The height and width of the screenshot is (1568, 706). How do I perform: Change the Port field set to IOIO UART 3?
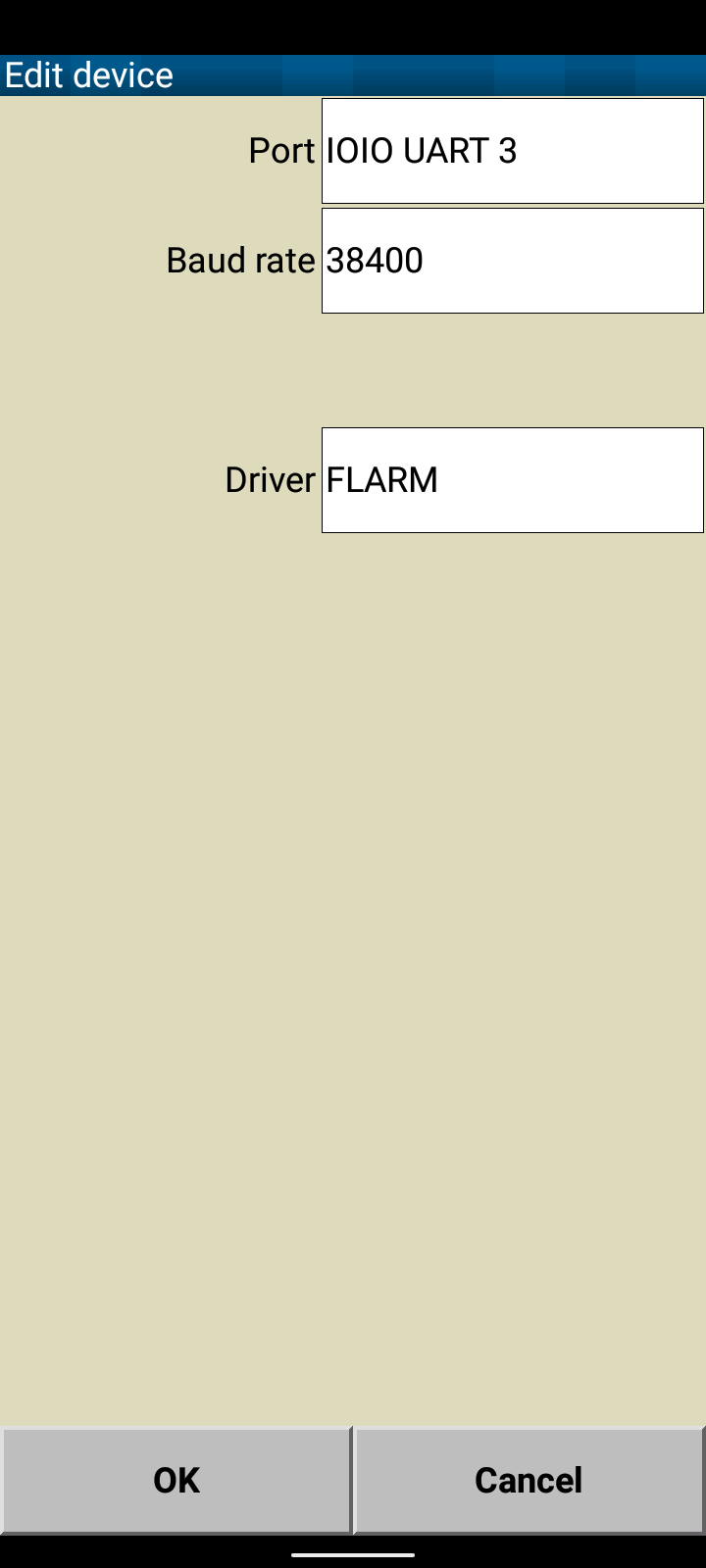[x=512, y=151]
